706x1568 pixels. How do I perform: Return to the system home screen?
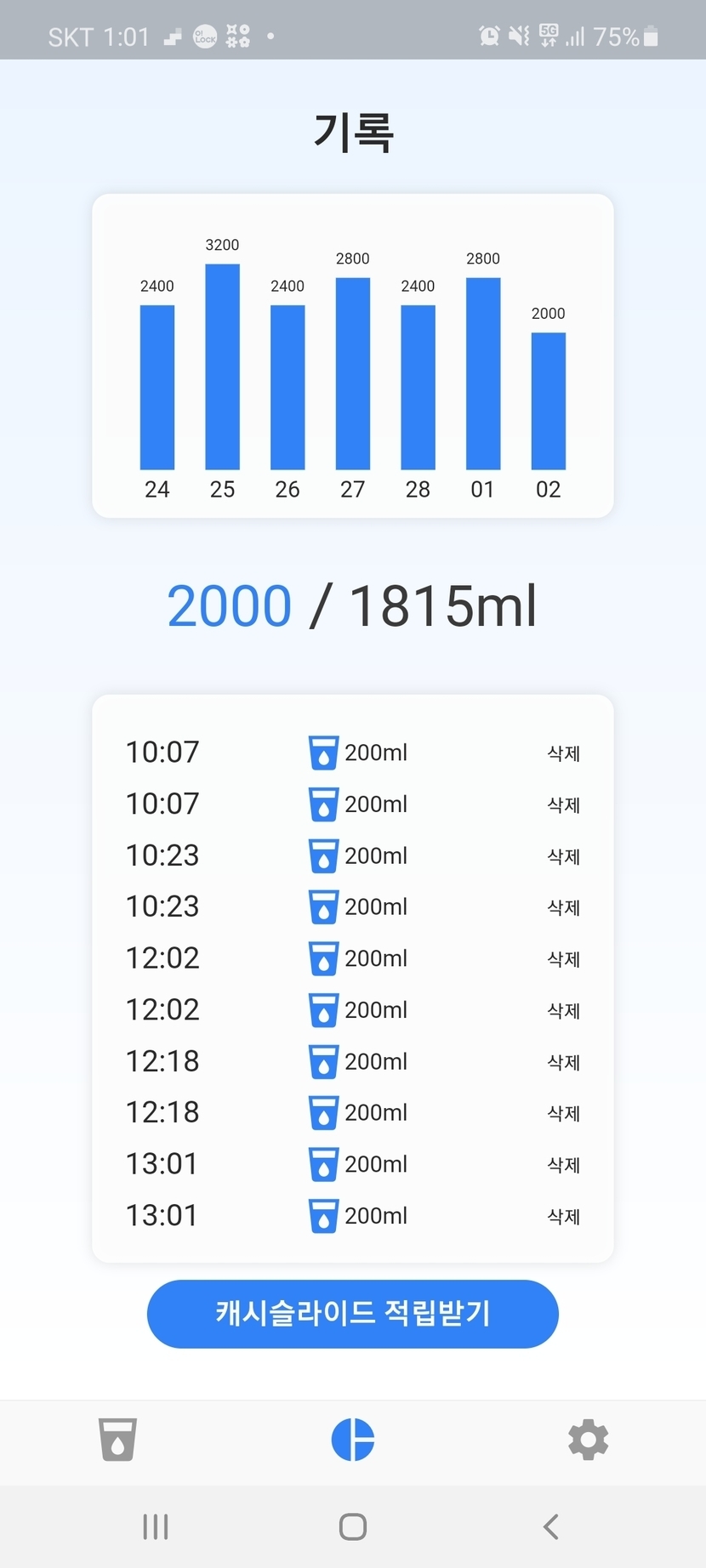353,1526
